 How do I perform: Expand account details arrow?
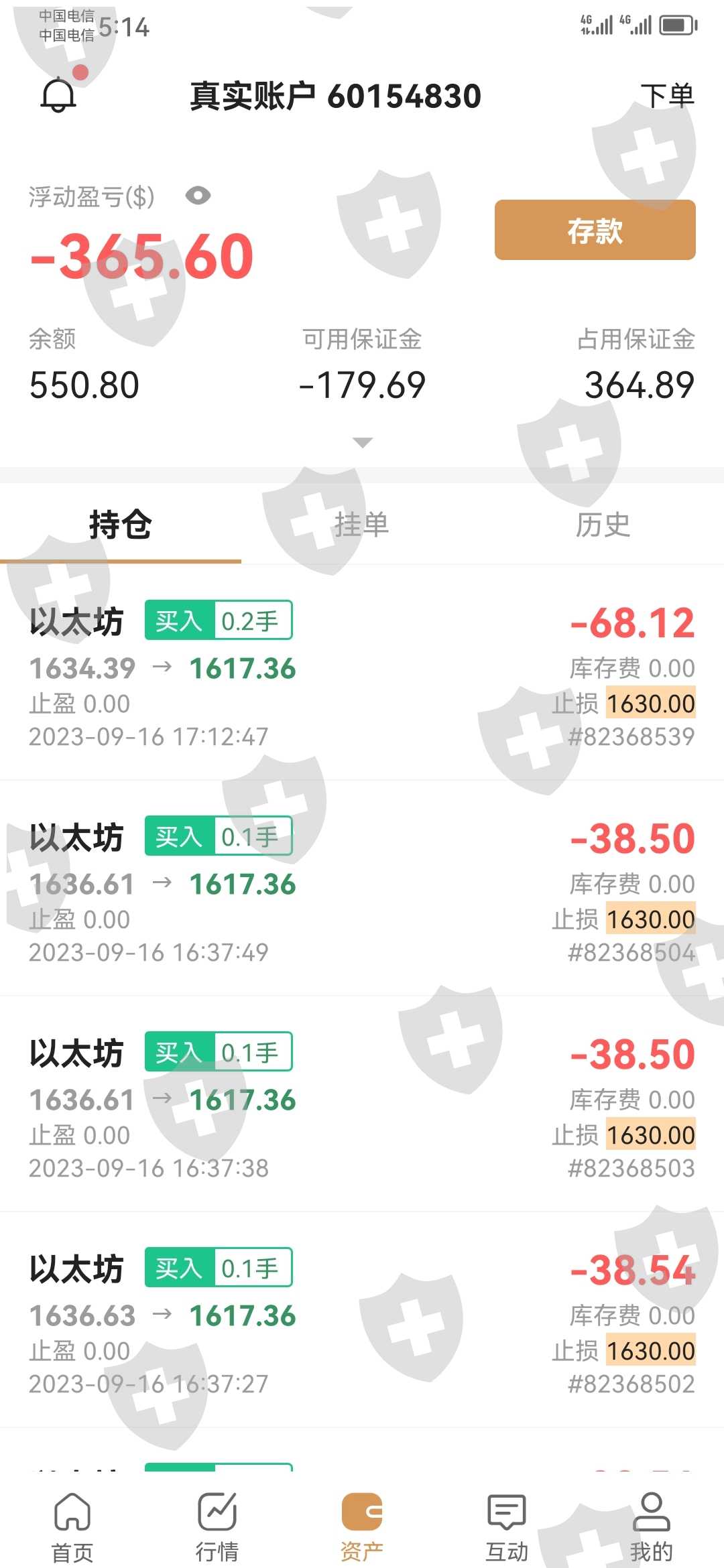click(362, 442)
